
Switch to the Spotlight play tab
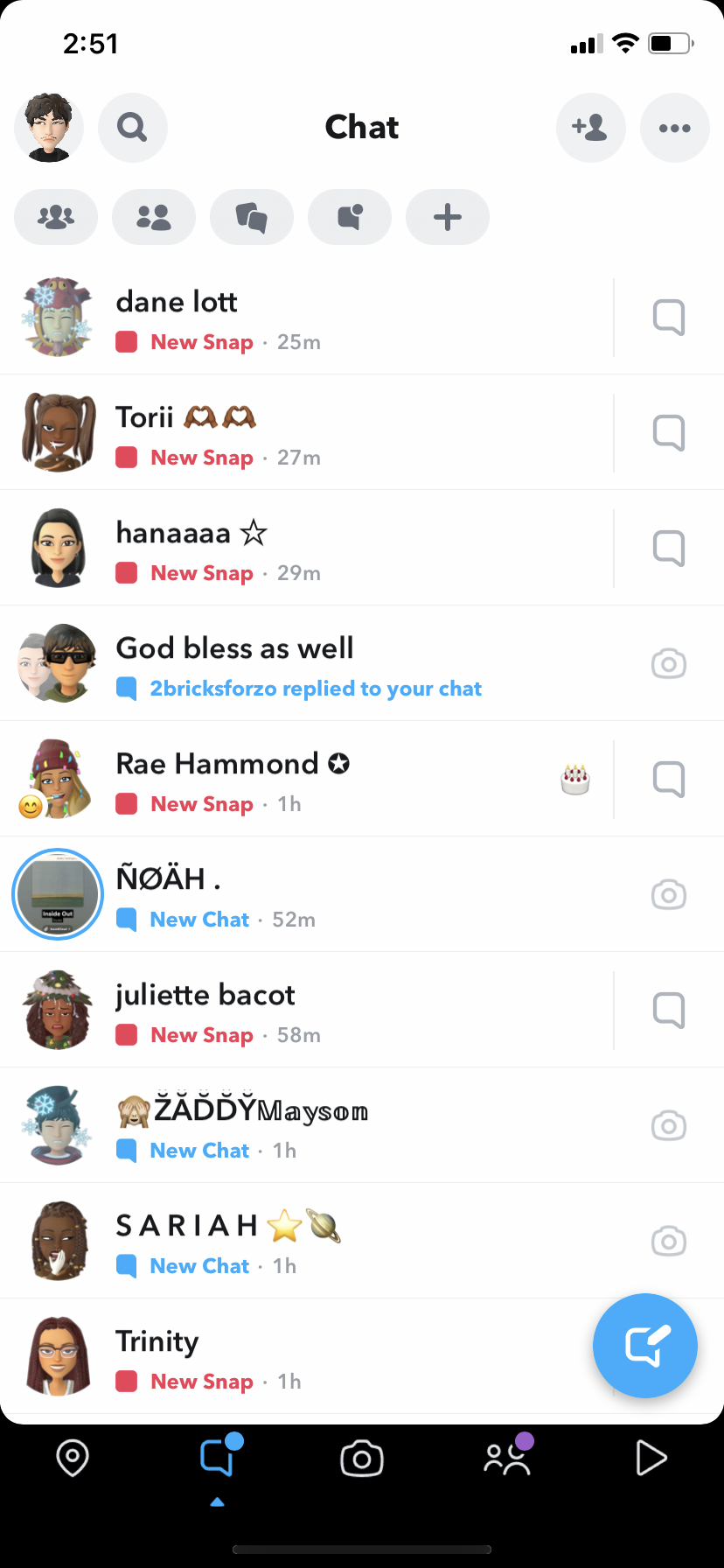(x=651, y=1459)
